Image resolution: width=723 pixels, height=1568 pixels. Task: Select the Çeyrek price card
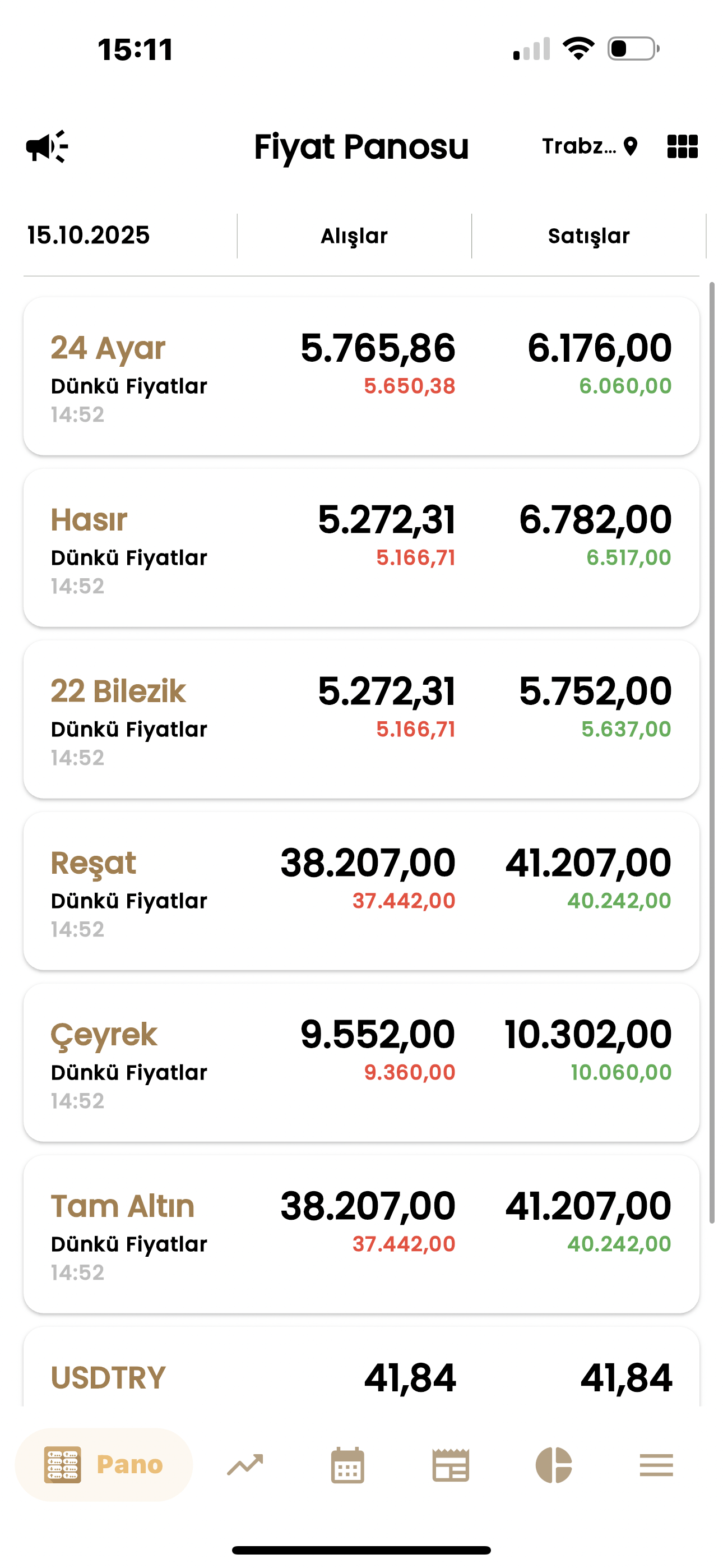[x=361, y=1062]
